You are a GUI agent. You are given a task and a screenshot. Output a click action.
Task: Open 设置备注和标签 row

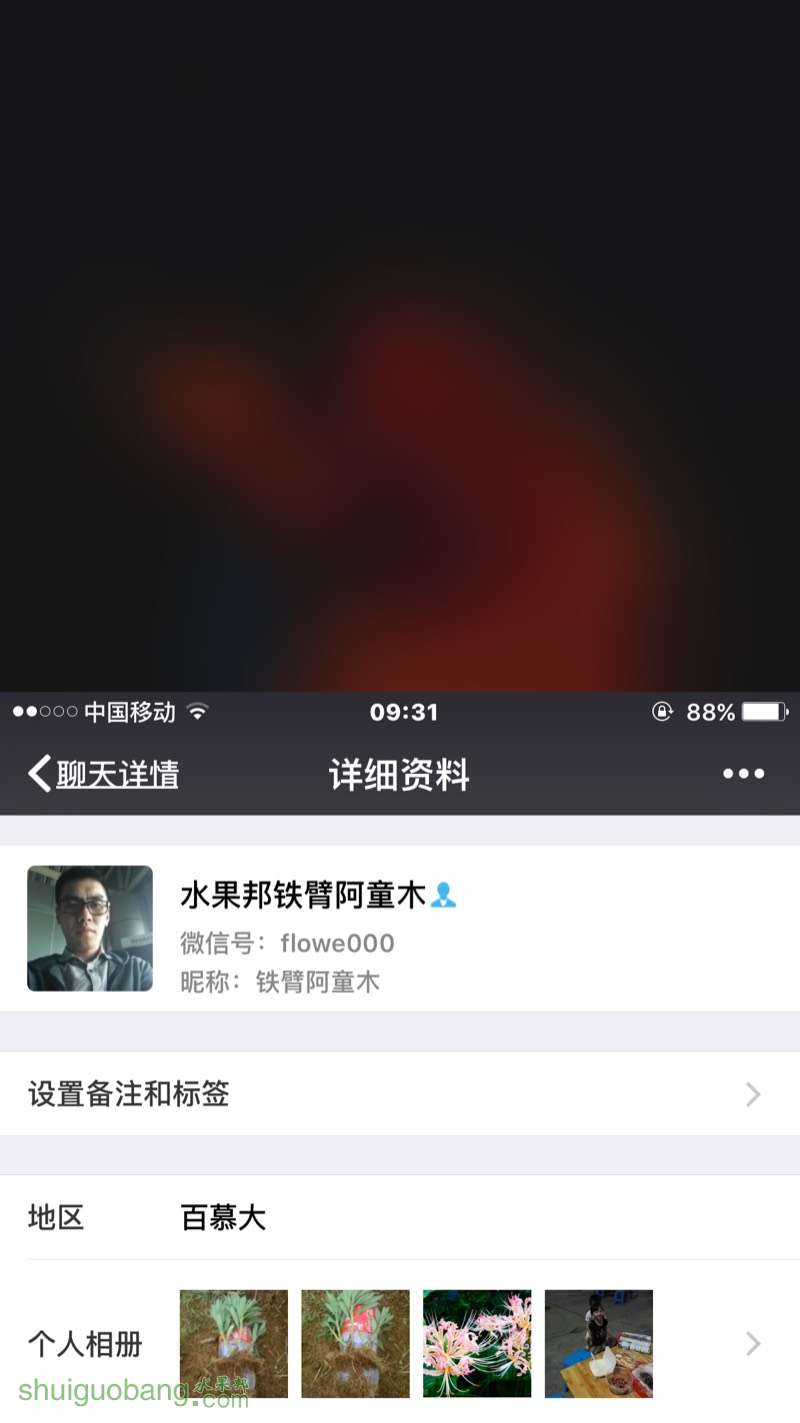[x=400, y=1094]
